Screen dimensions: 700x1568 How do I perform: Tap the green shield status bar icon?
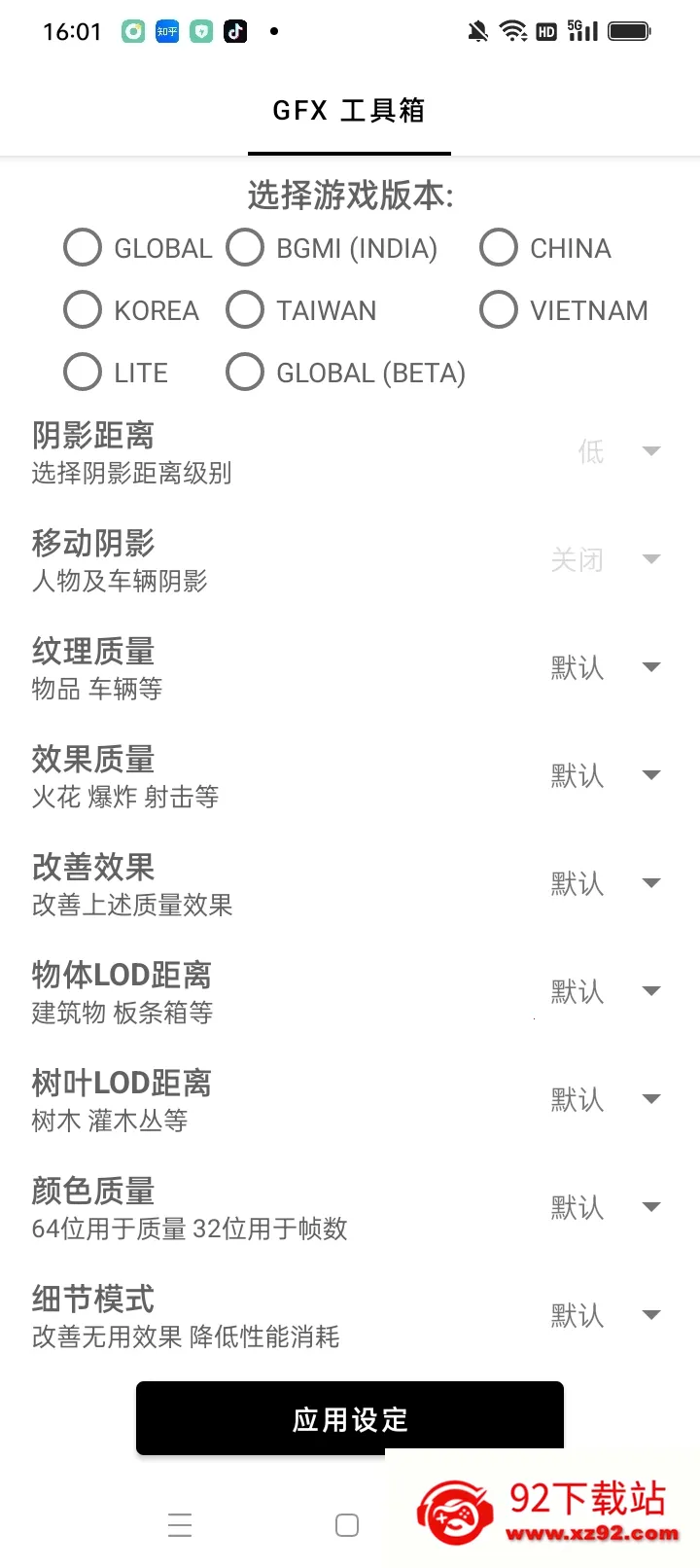[200, 31]
